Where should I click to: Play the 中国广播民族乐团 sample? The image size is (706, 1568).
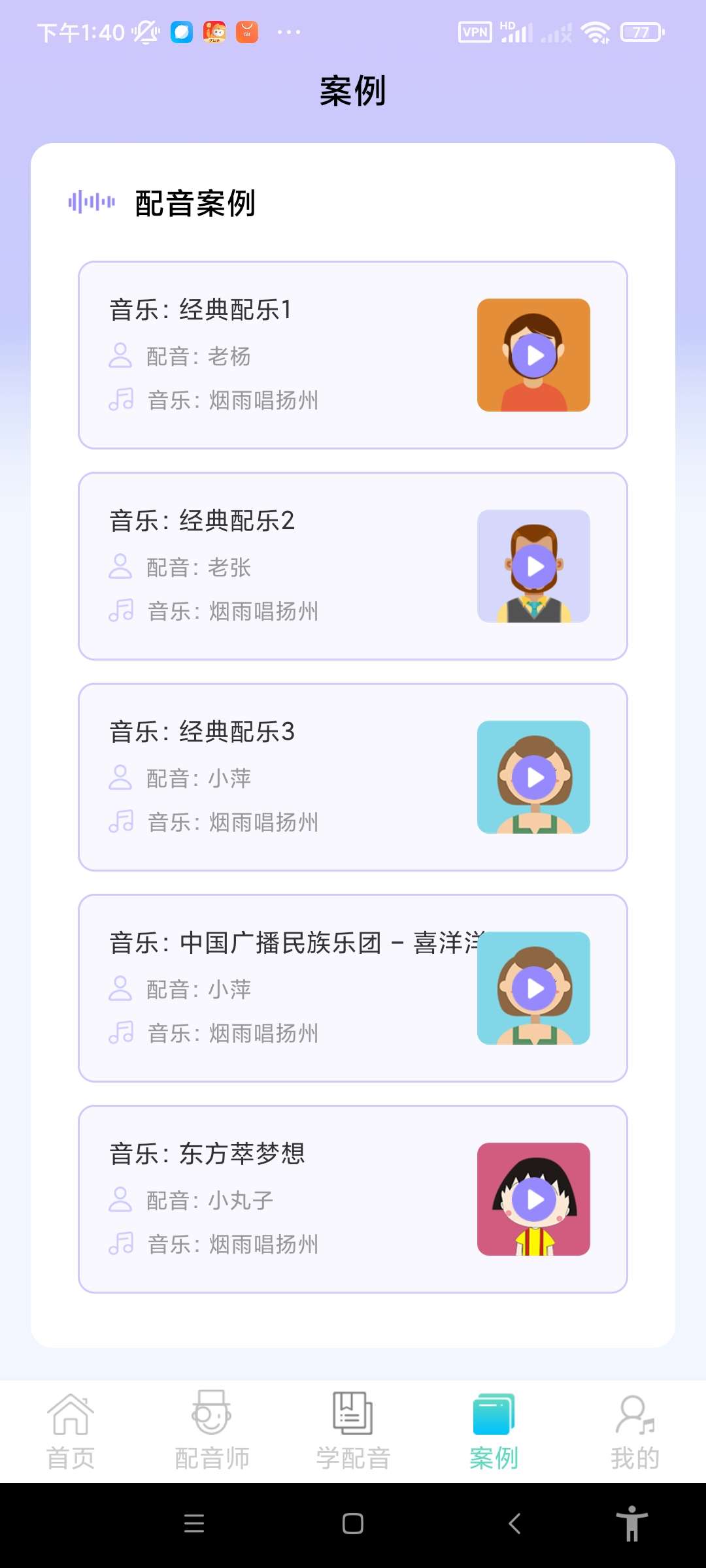[533, 988]
